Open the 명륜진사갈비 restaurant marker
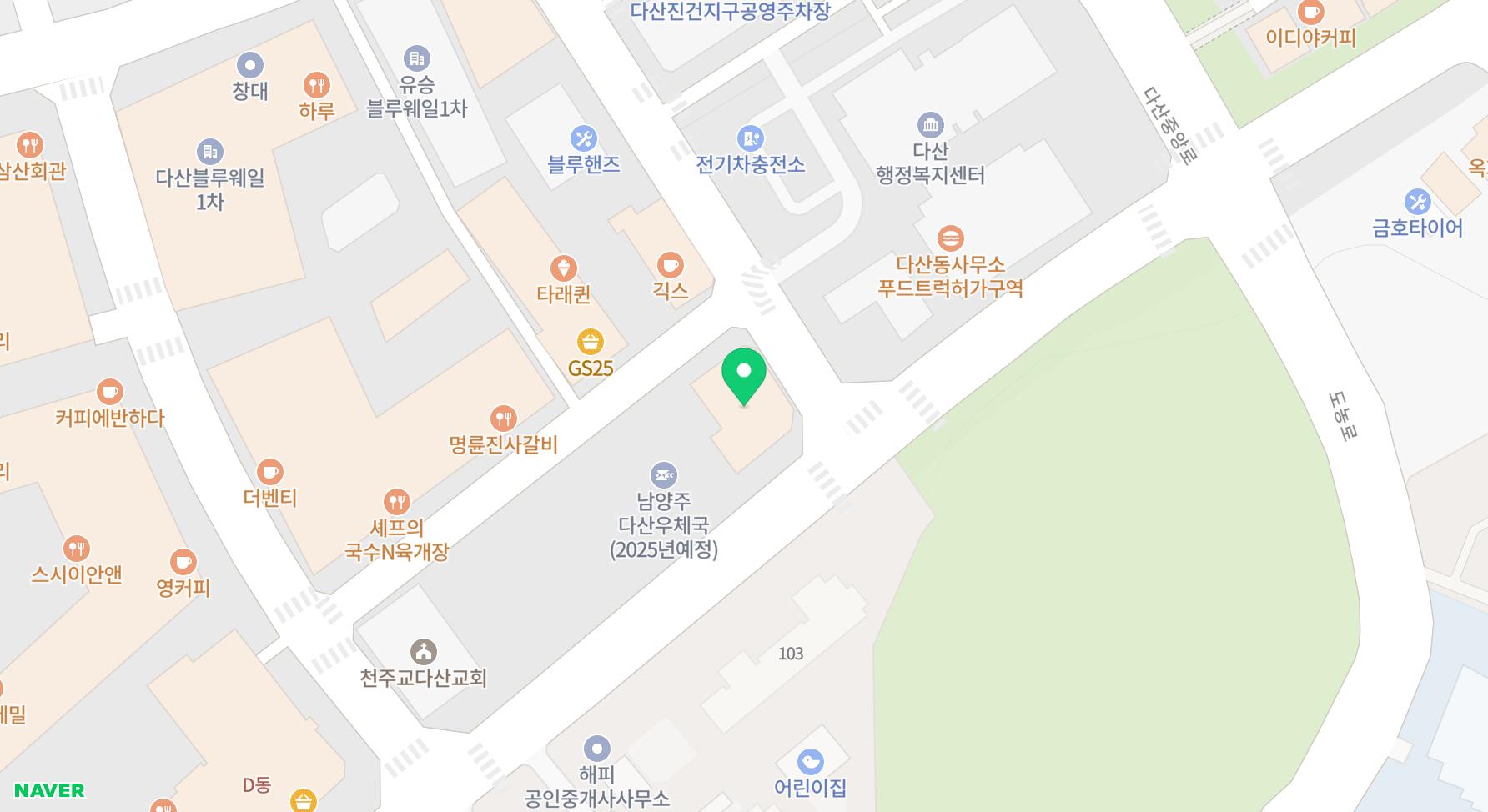The image size is (1488, 812). (x=503, y=419)
